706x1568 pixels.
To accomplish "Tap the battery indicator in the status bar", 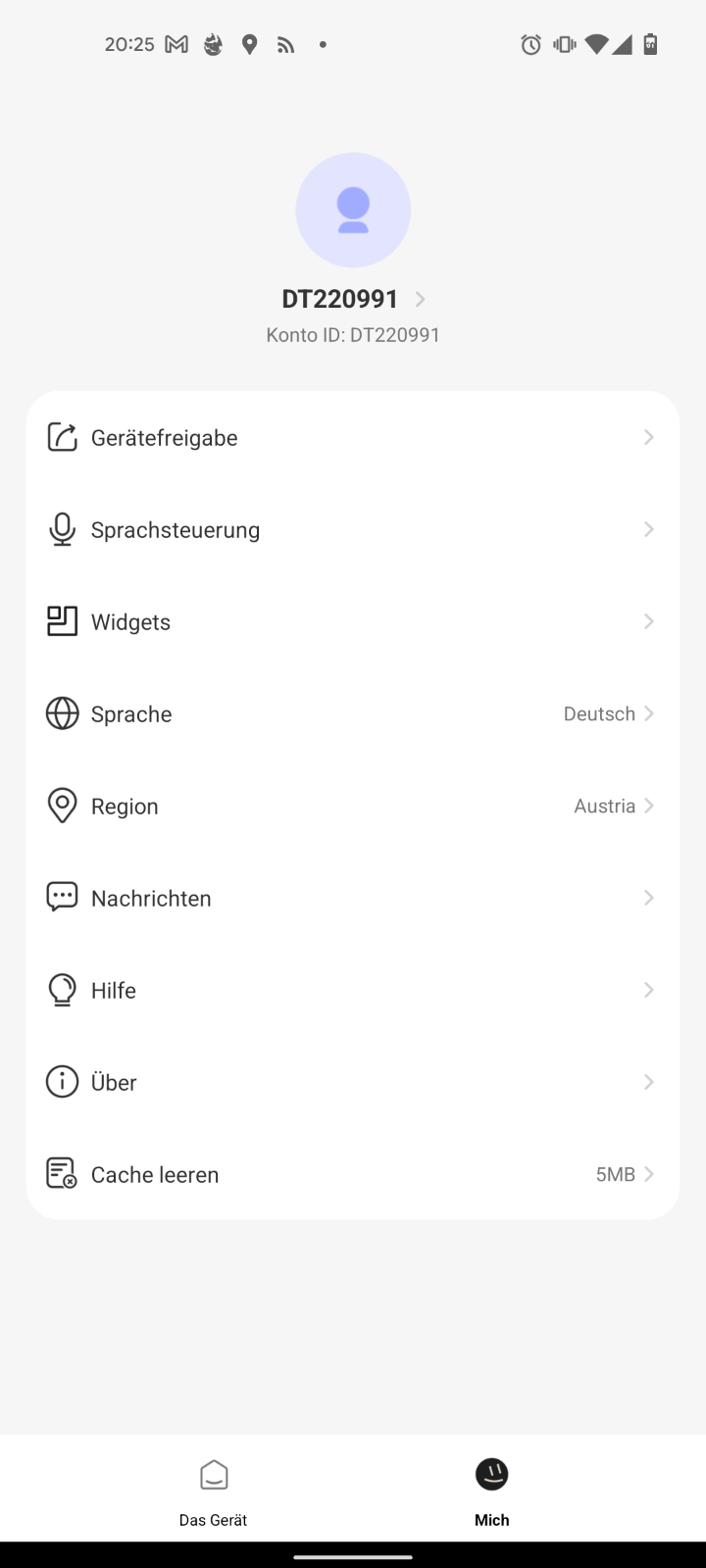I will point(650,44).
